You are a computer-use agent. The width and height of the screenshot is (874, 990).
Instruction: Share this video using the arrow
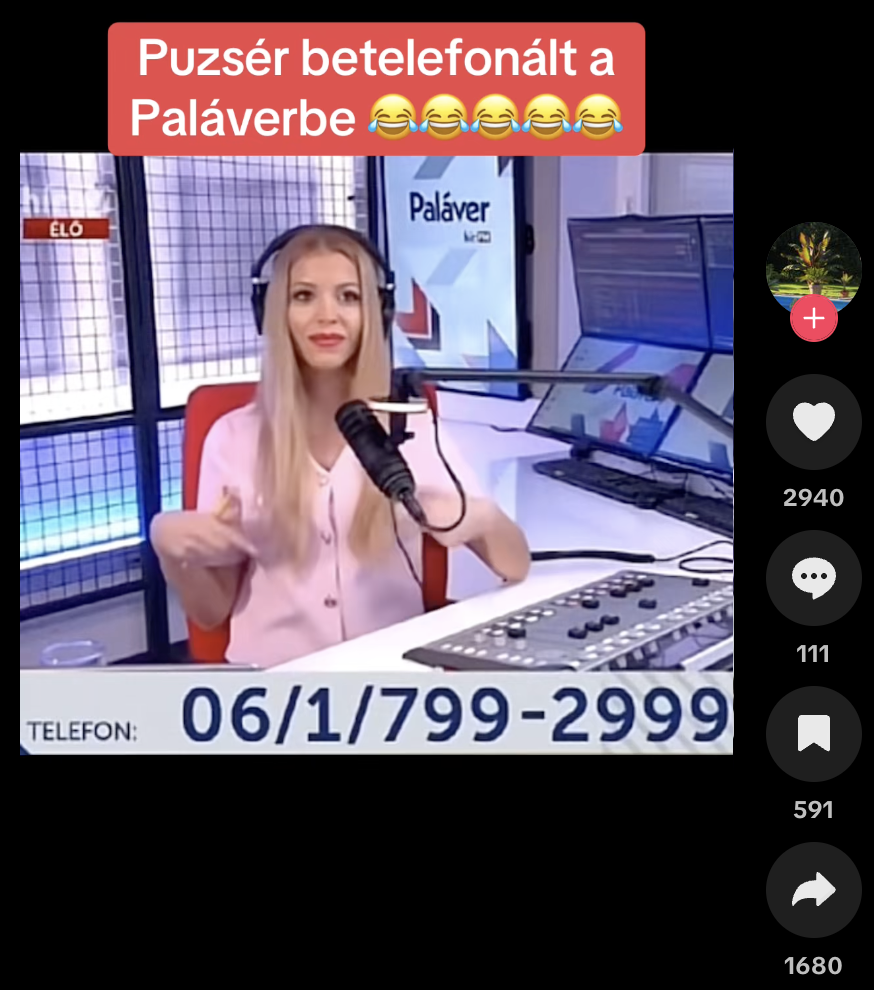(813, 890)
